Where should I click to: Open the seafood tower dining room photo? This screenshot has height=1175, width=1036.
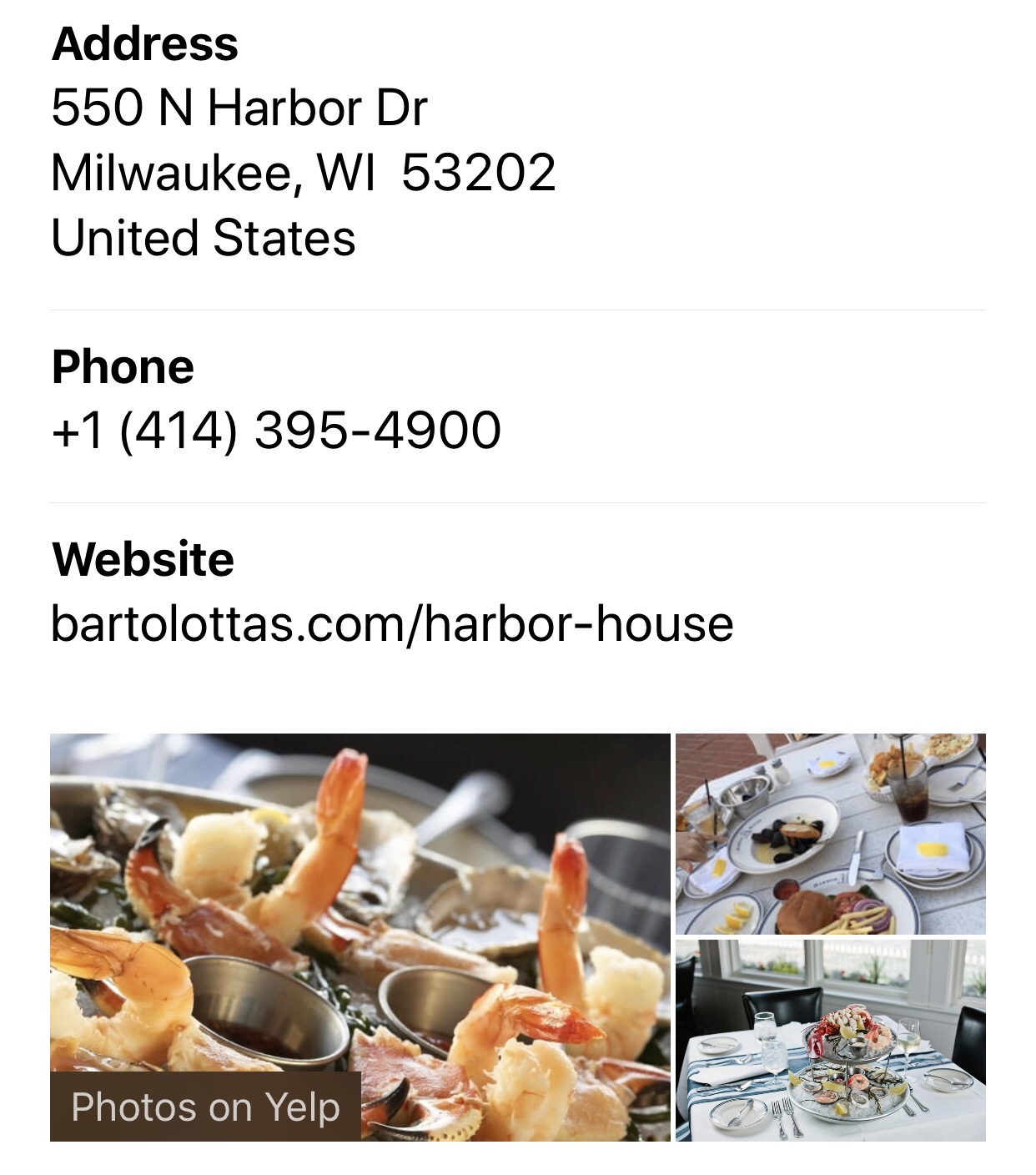tap(830, 1040)
